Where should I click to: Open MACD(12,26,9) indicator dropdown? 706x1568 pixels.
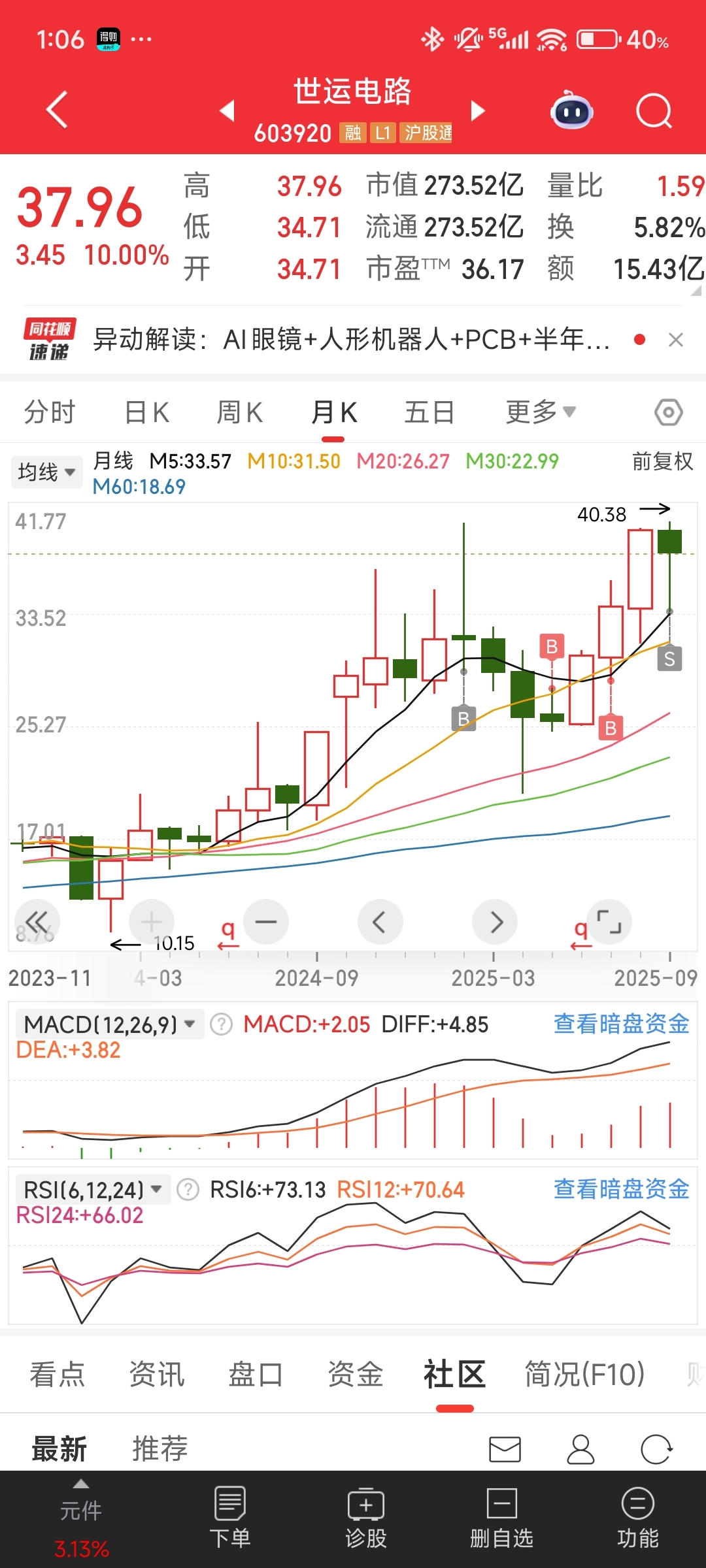pyautogui.click(x=110, y=1024)
